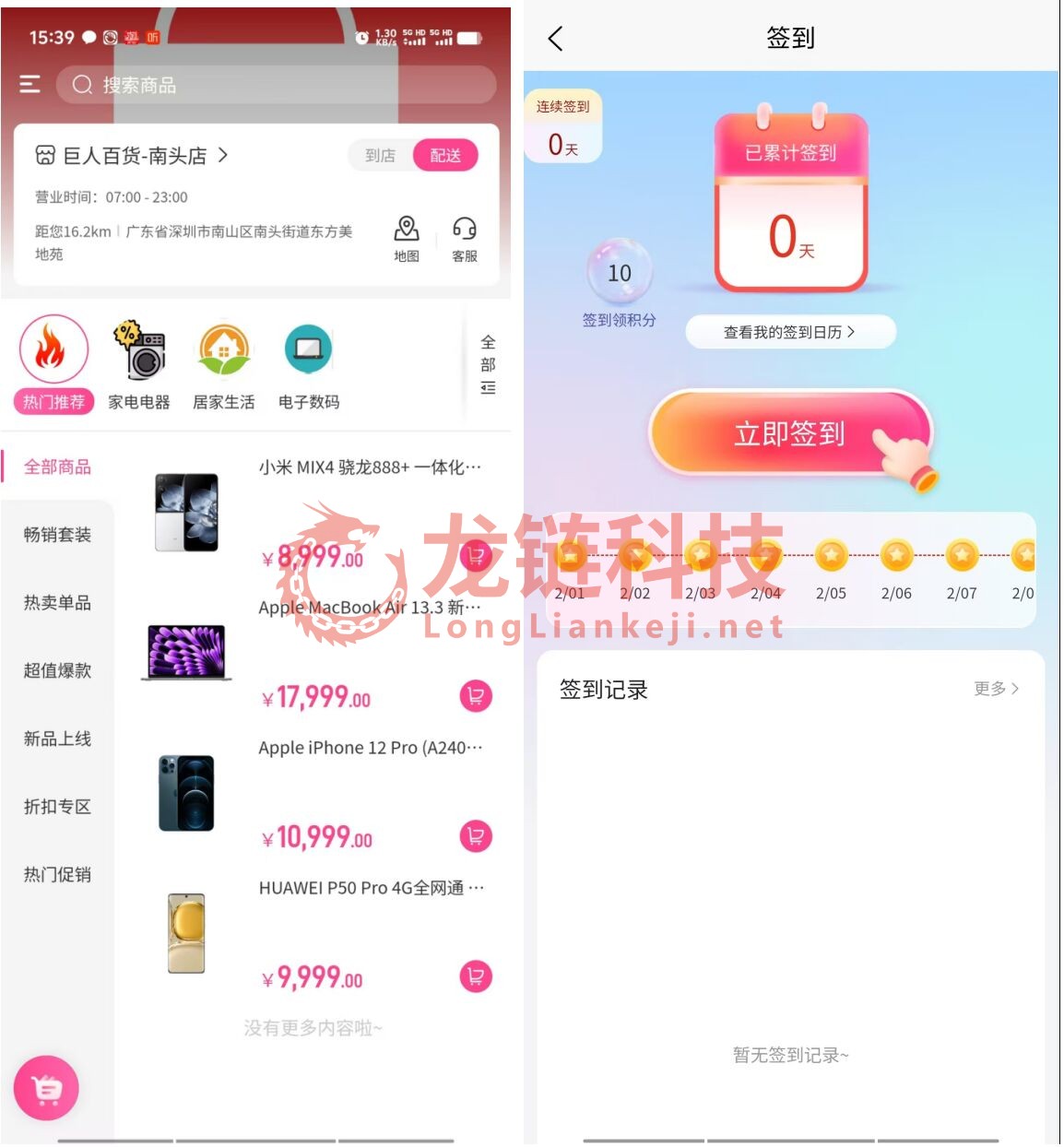Open 畅销套装 in side menu
The height and width of the screenshot is (1147, 1064).
point(57,535)
